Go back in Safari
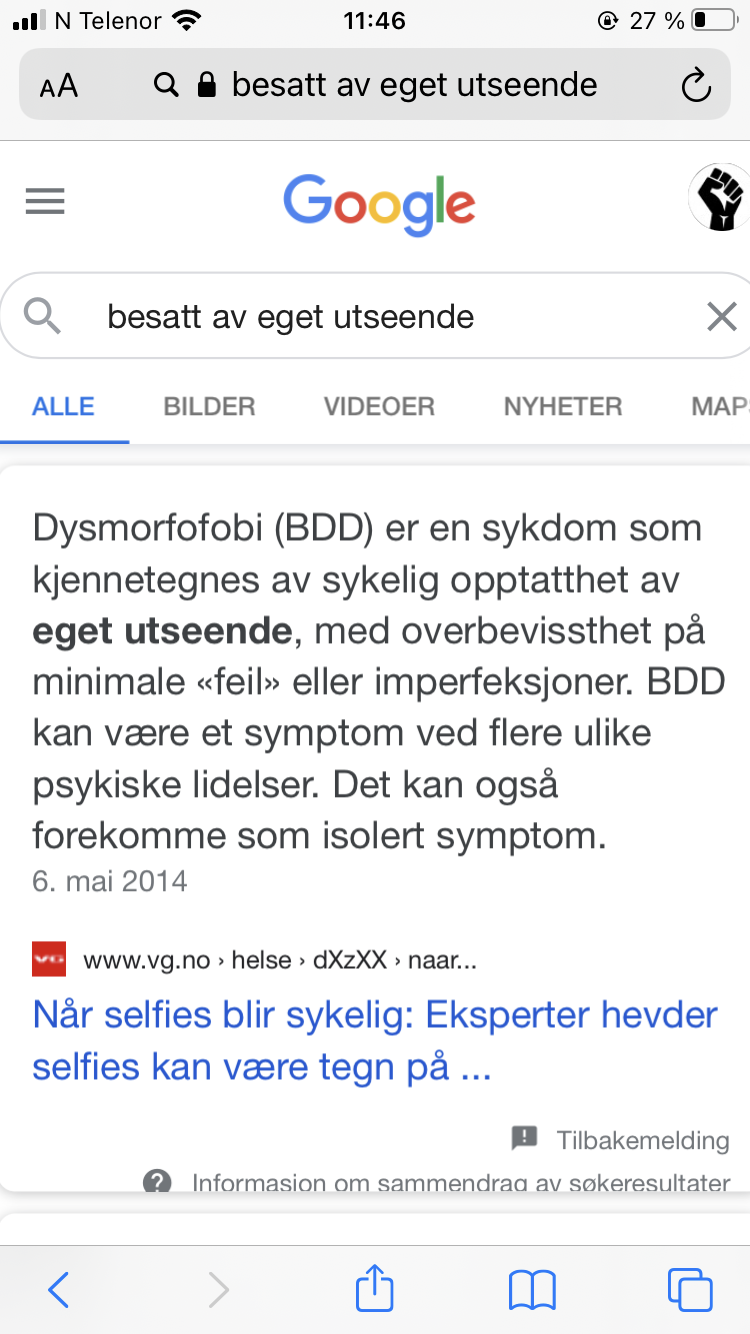Viewport: 750px width, 1334px height. tap(58, 1290)
